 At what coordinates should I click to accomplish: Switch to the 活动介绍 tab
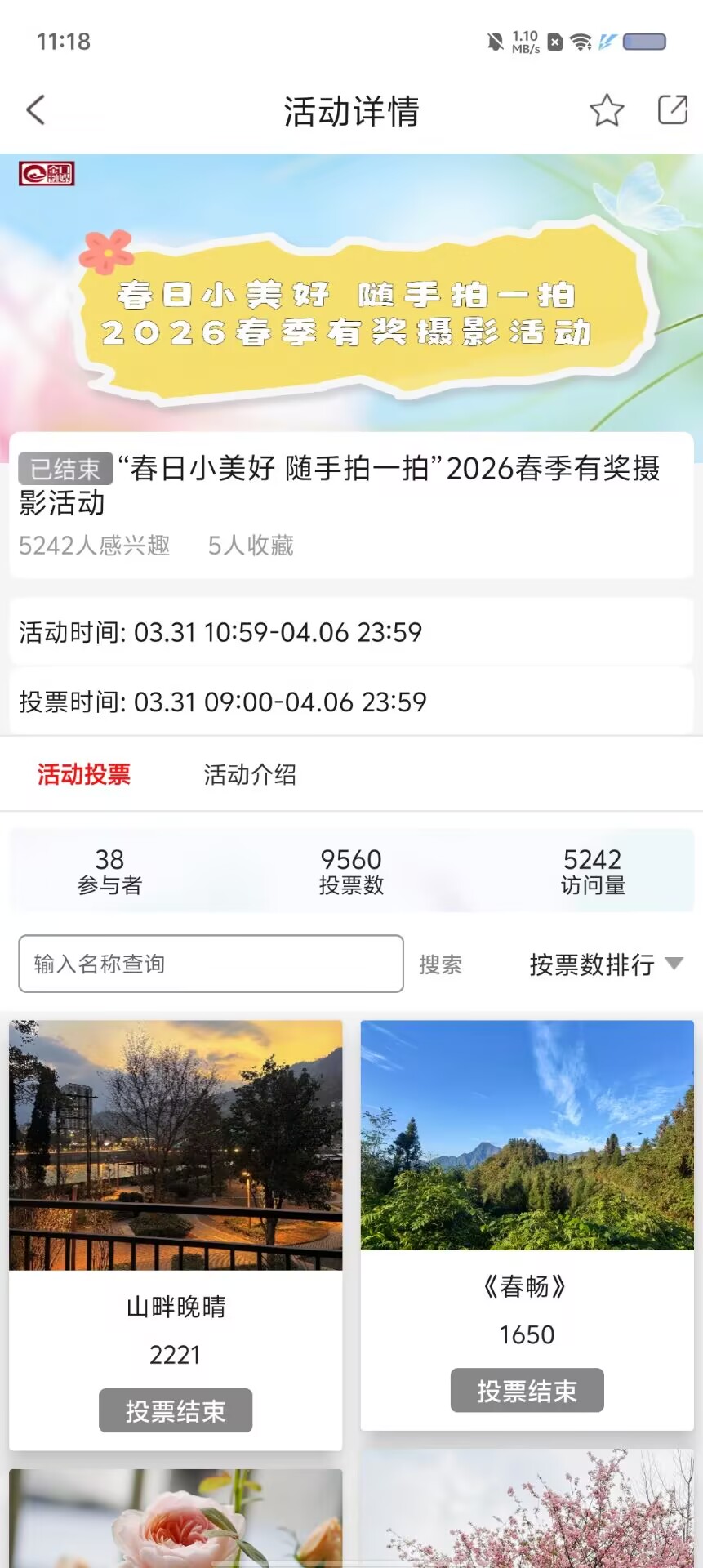[x=250, y=774]
